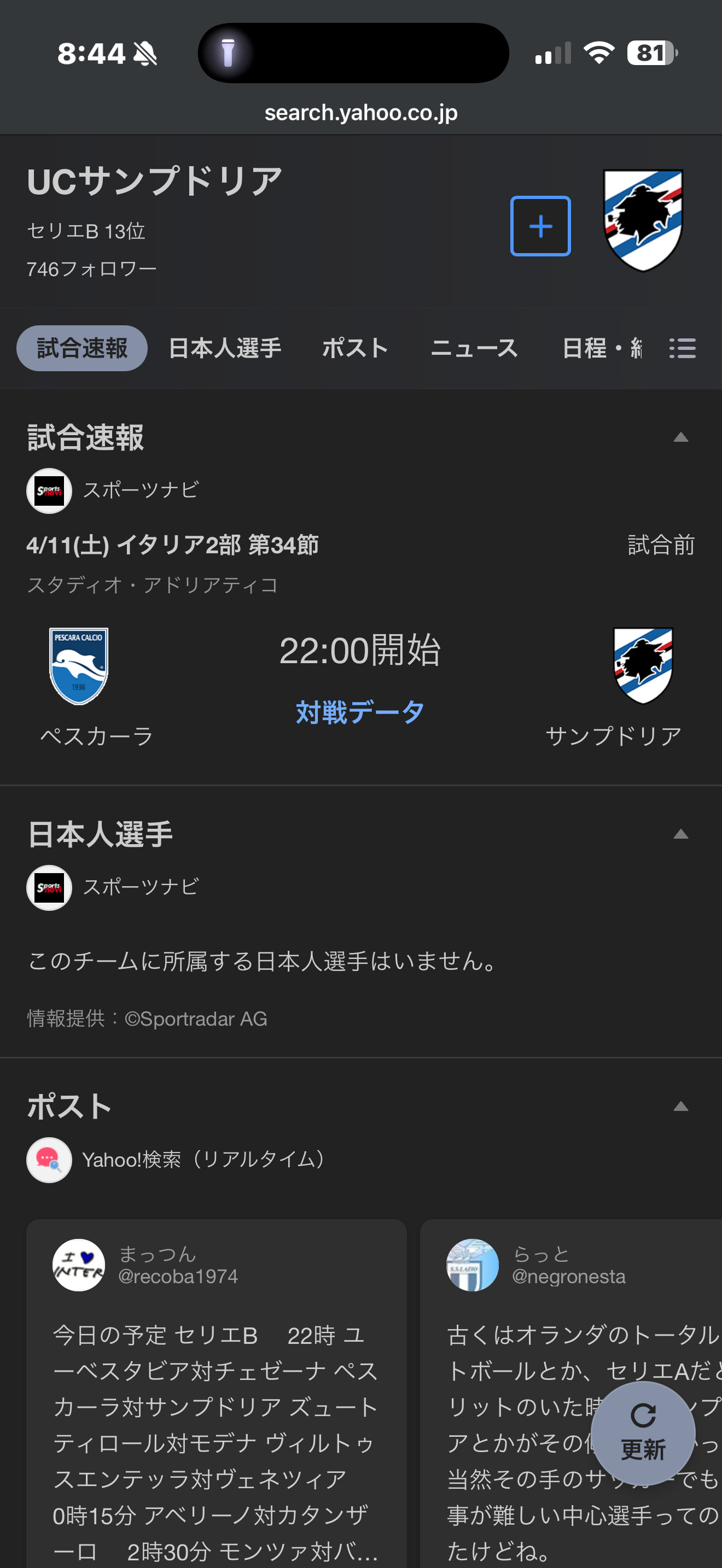Collapse the 試合速報 section

(x=680, y=437)
